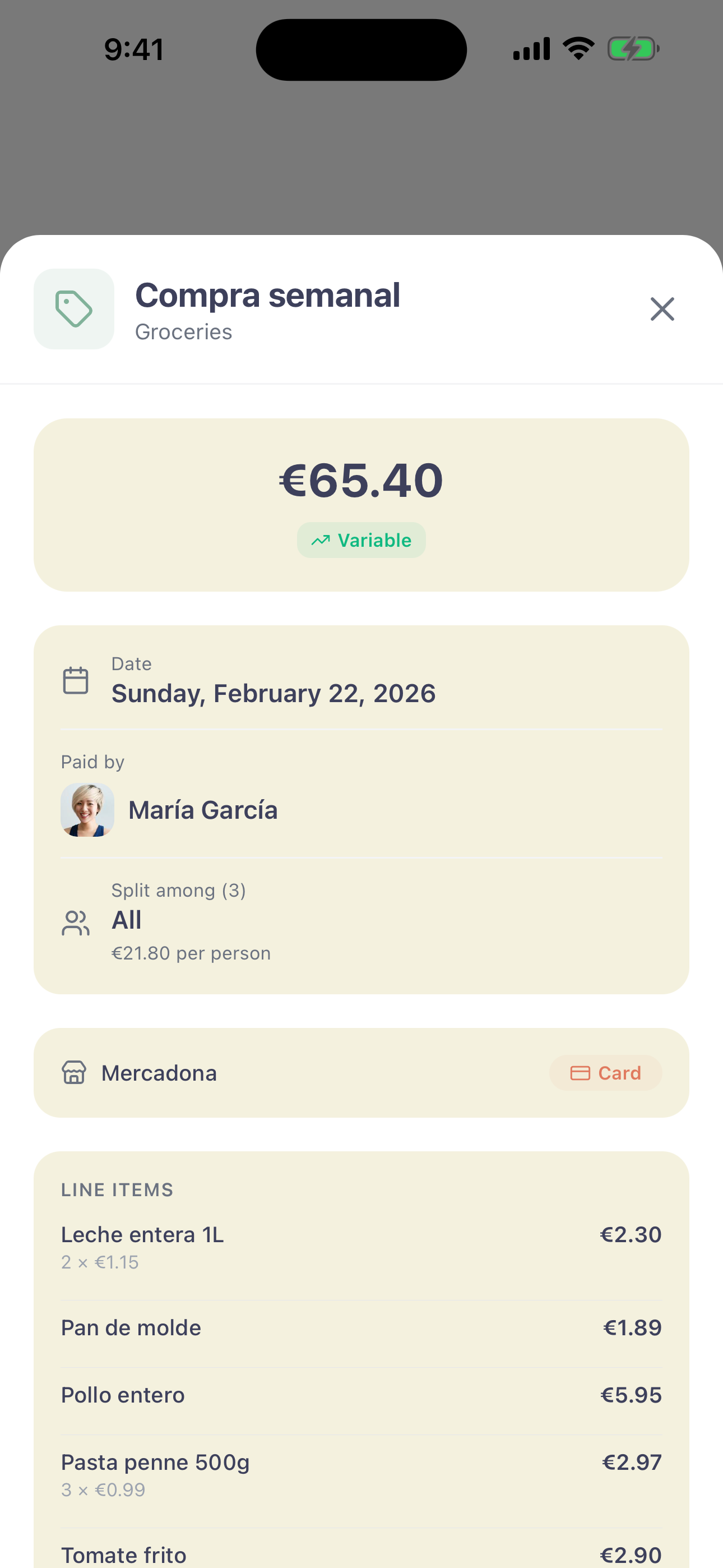Open the date Sunday, February 22, 2026
The width and height of the screenshot is (723, 1568).
[274, 693]
